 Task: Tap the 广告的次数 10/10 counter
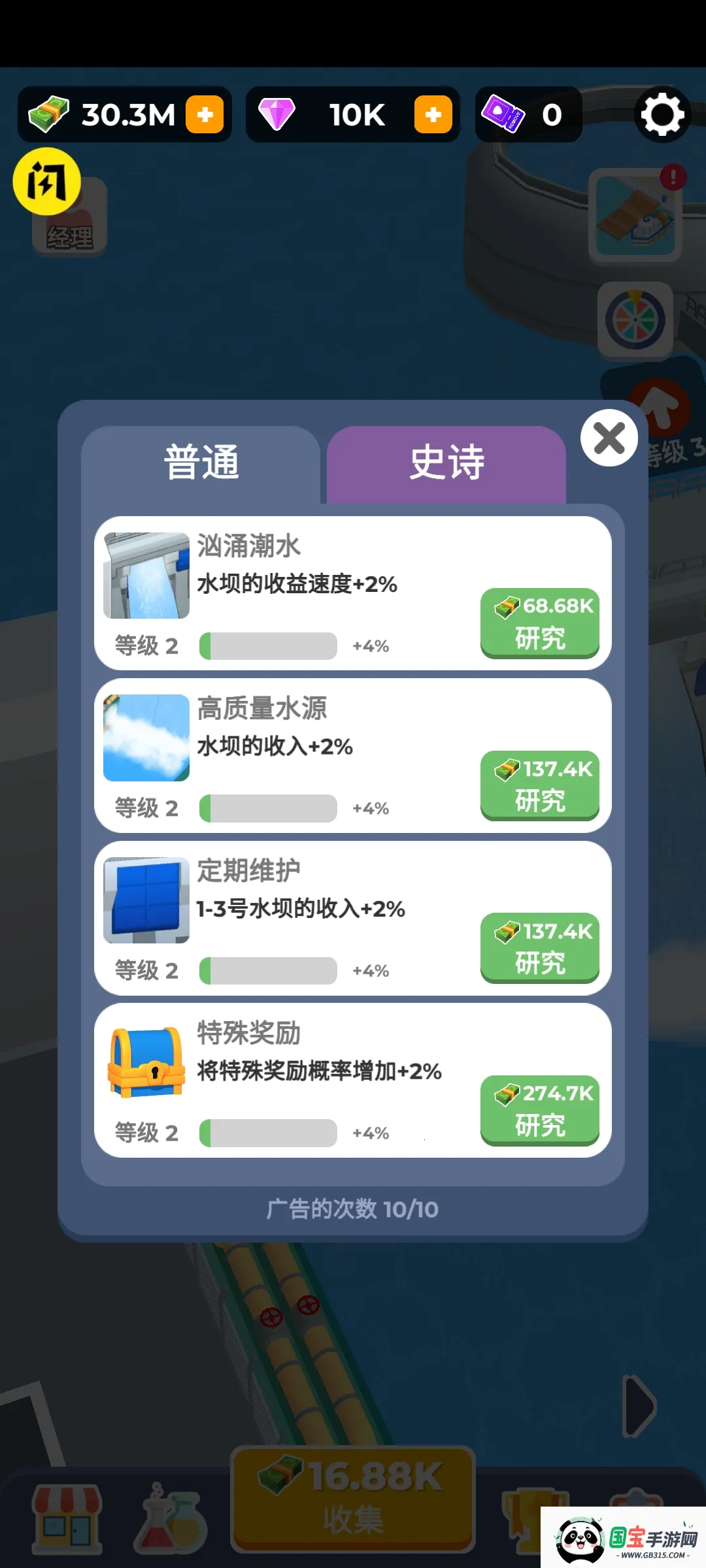353,1209
